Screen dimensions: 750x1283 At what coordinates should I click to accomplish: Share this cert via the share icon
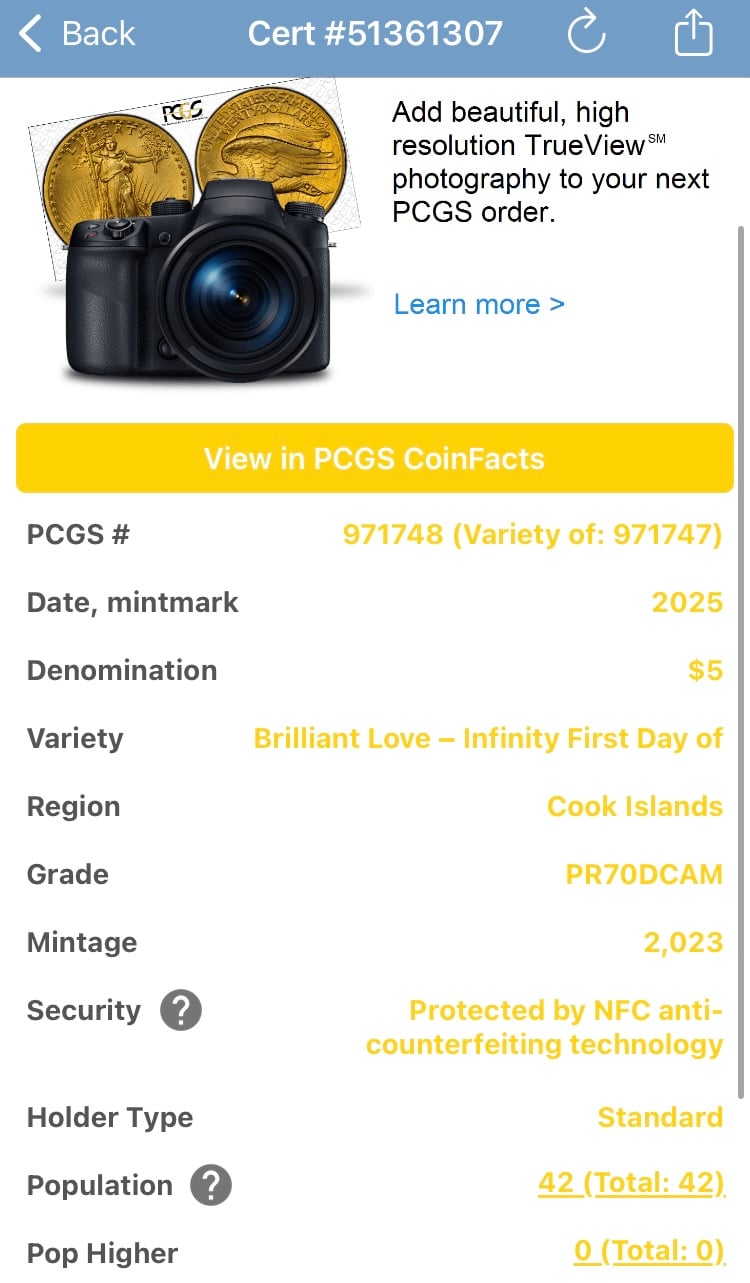click(693, 34)
